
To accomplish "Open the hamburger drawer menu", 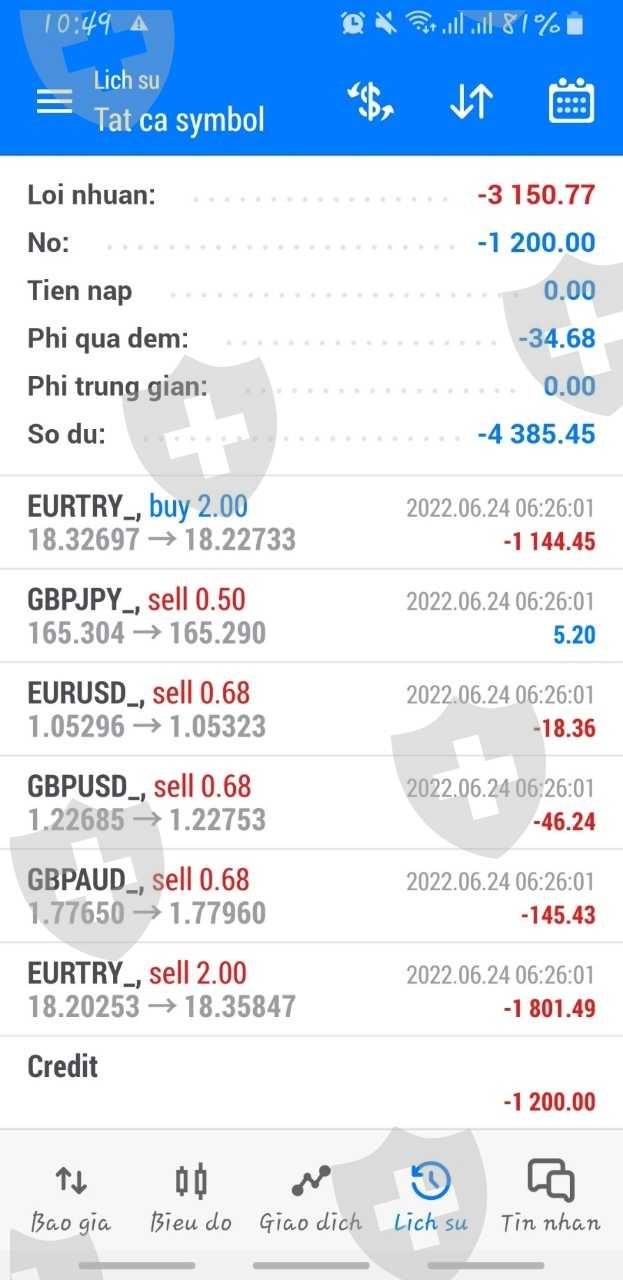I will [54, 101].
